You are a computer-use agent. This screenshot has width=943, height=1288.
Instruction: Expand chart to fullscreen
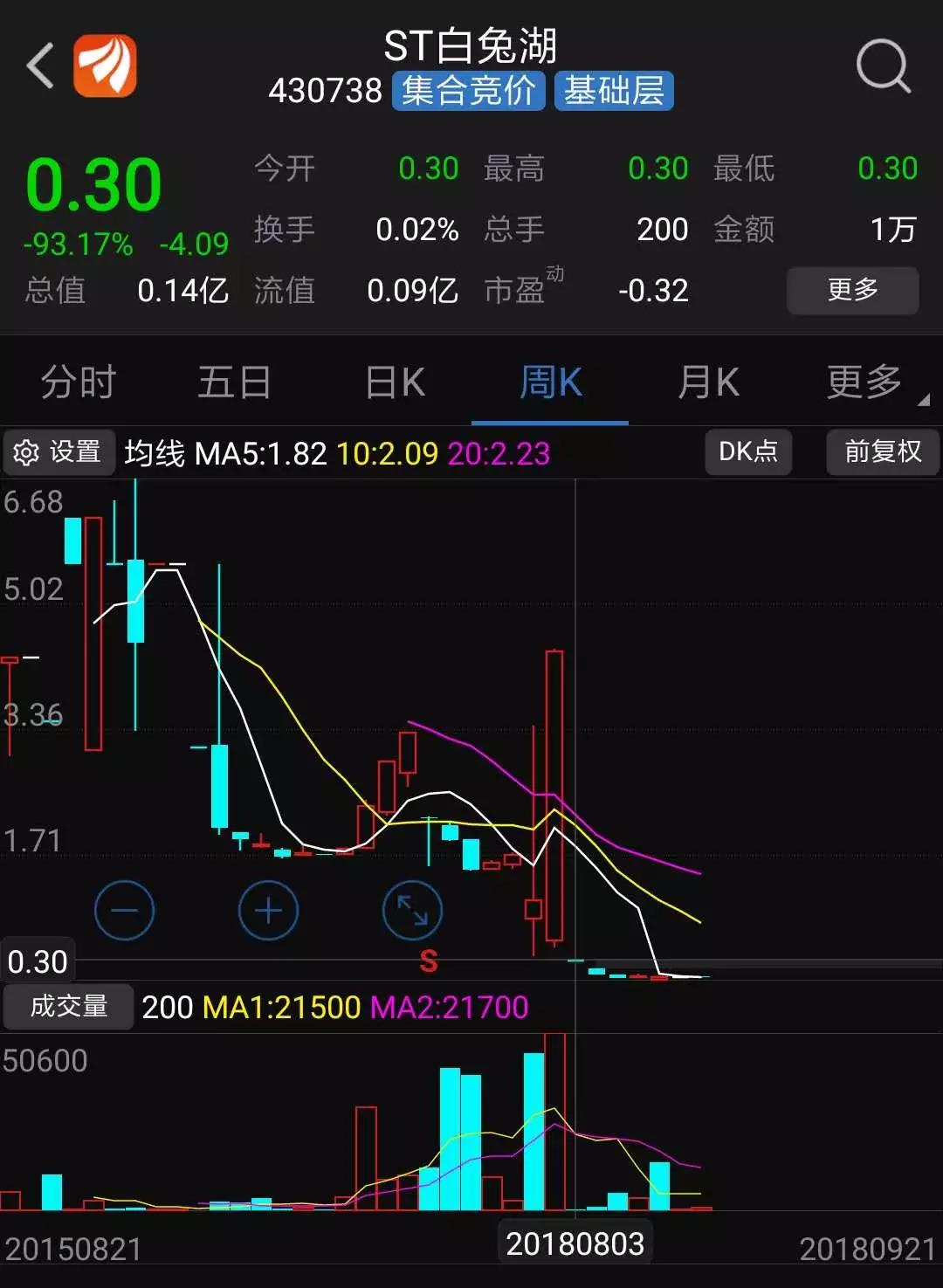412,911
